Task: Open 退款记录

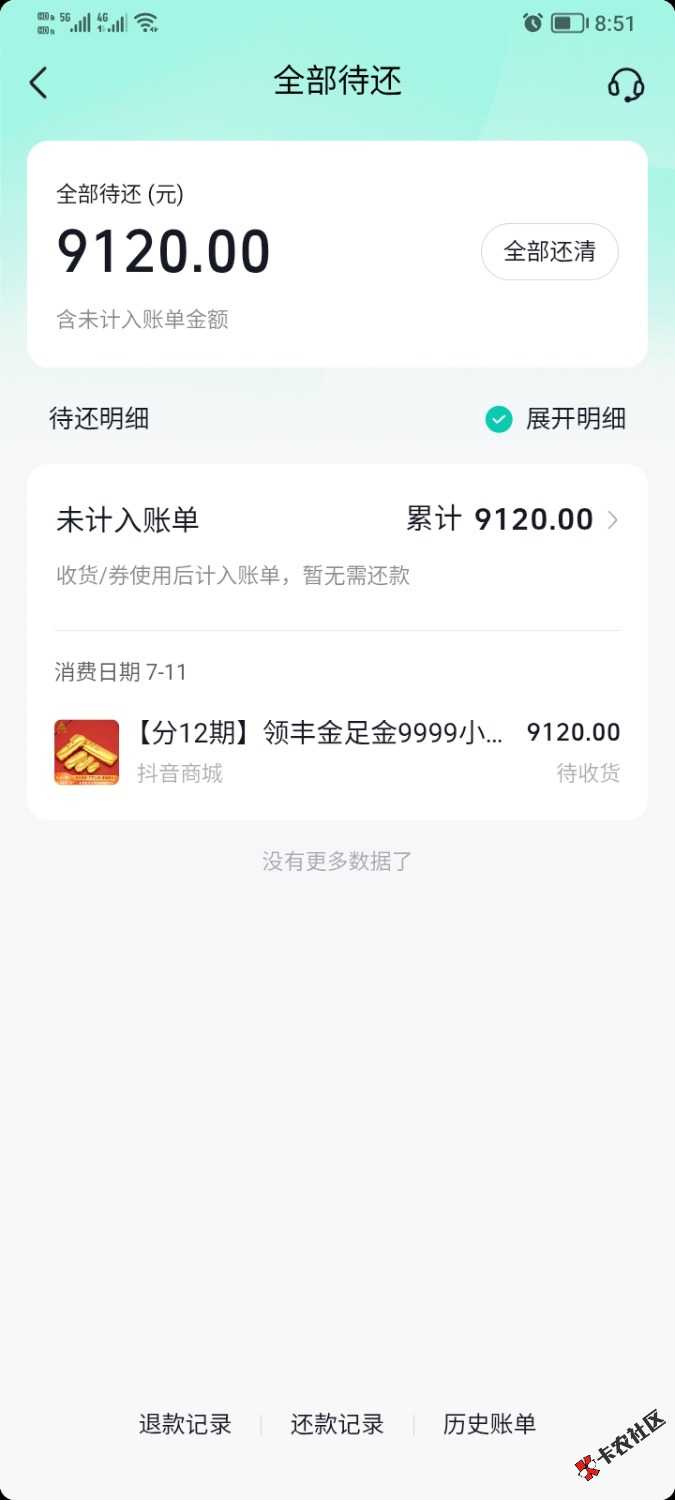Action: (185, 1424)
